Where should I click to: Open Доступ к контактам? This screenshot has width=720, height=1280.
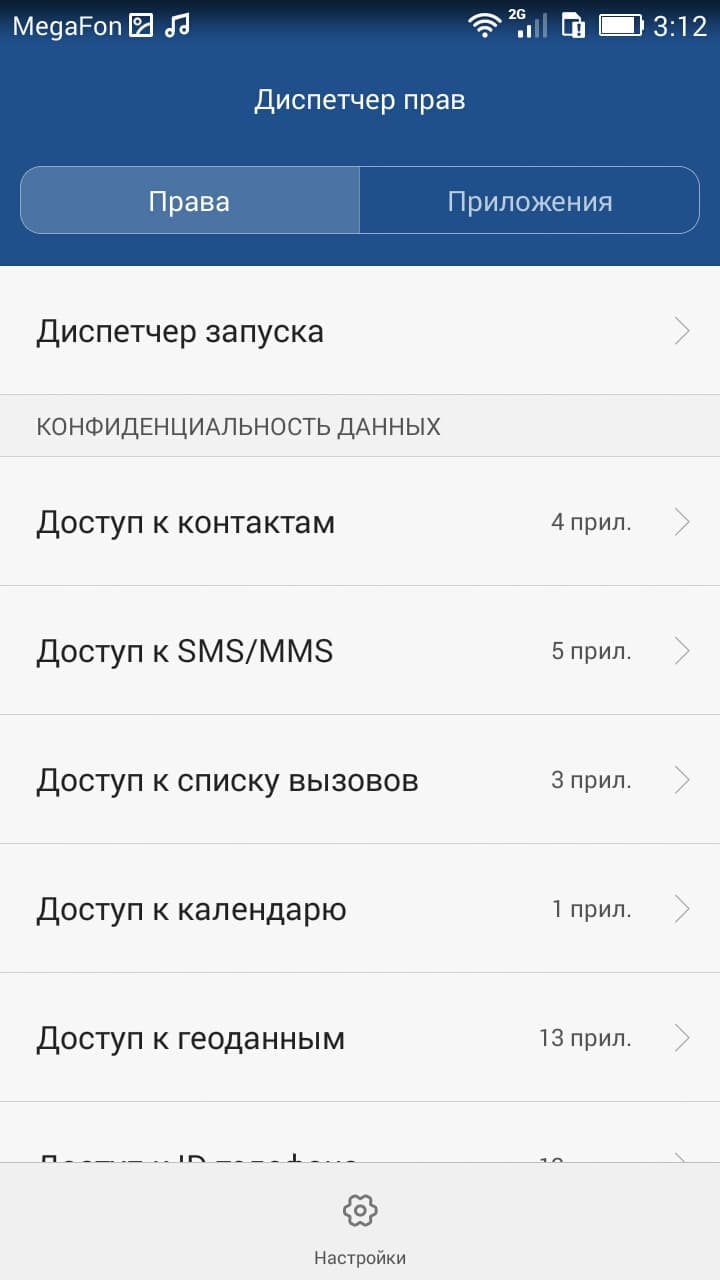360,522
